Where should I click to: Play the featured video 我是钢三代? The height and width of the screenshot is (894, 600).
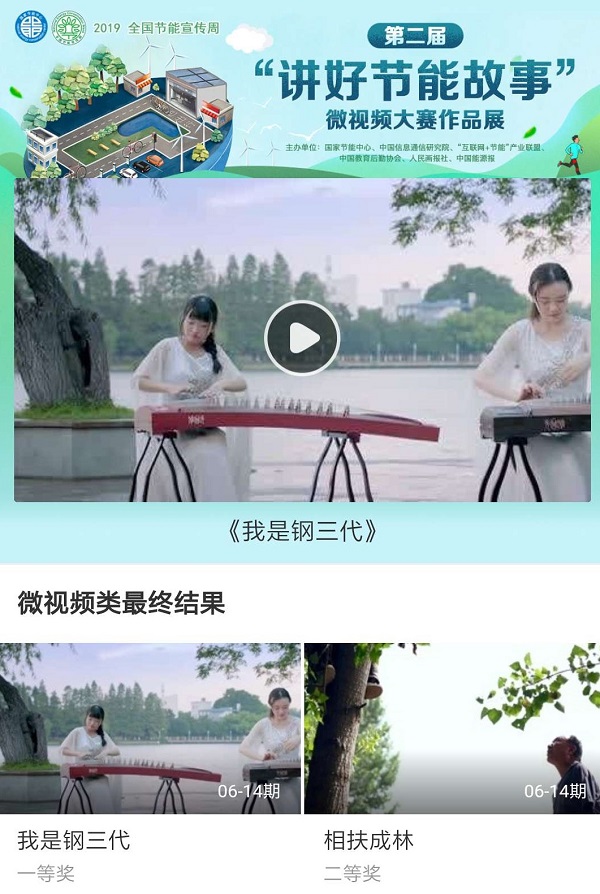tap(301, 339)
